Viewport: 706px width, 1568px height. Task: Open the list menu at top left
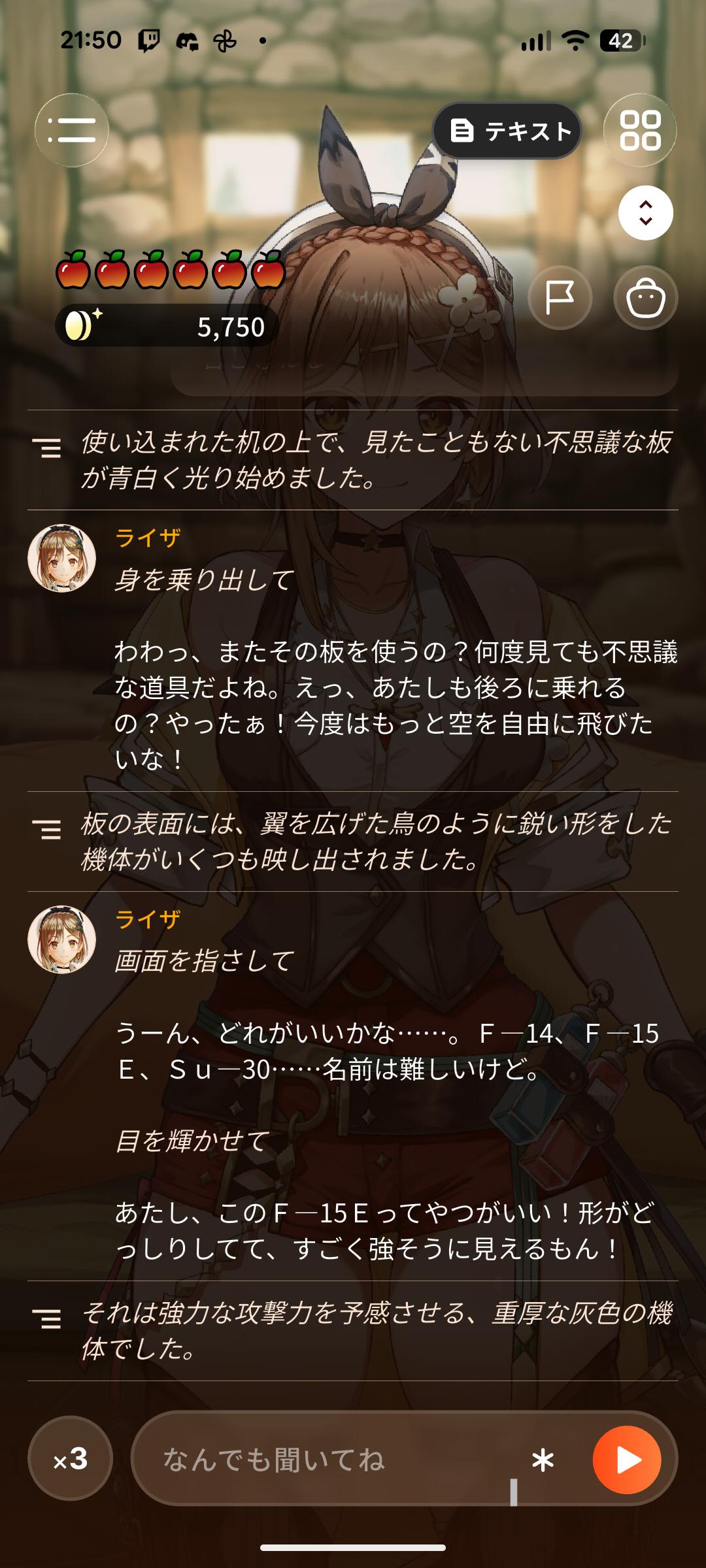(71, 130)
